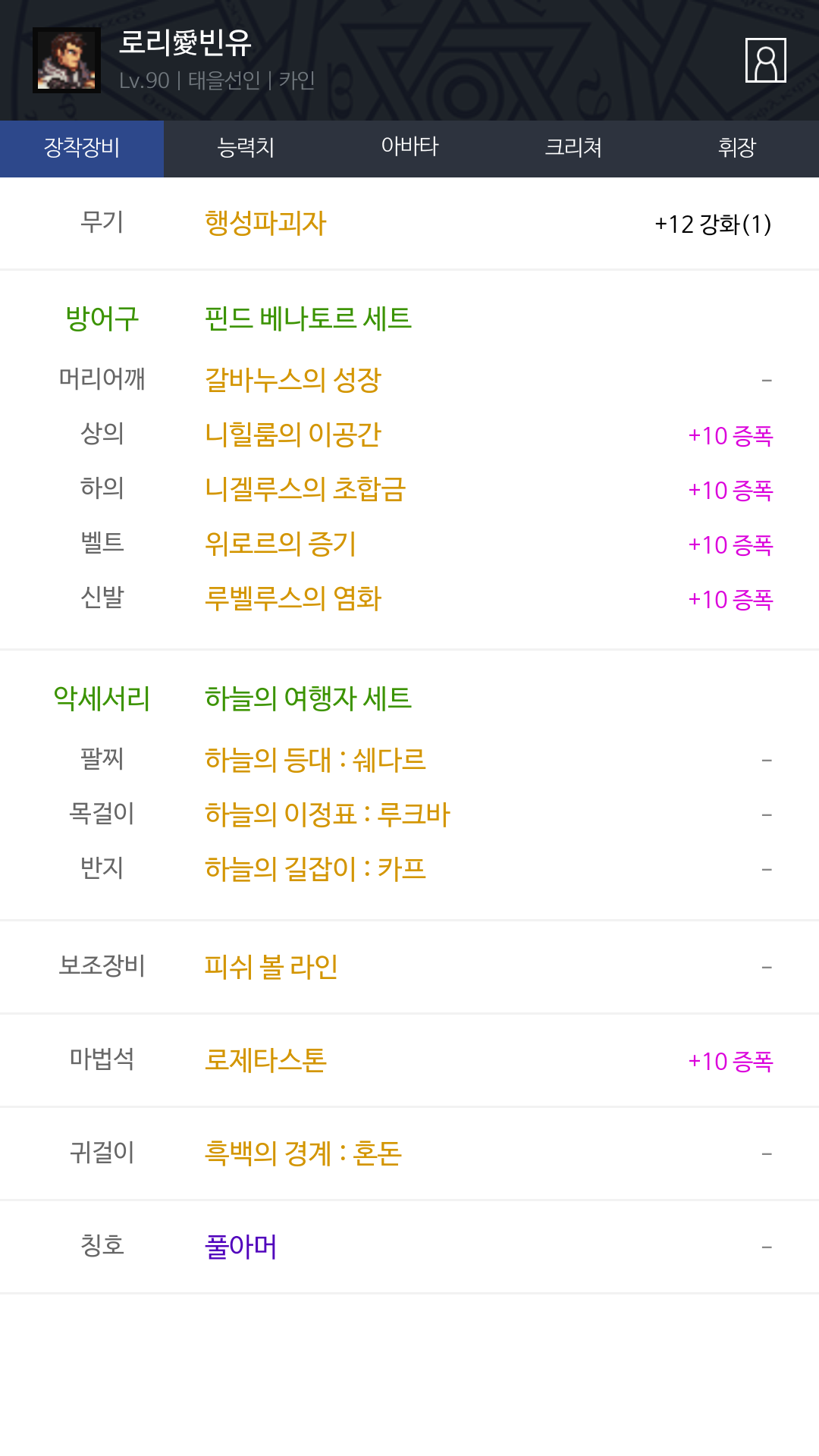View 니겔루스의 초합금 pants item
819x1456 pixels.
point(306,489)
